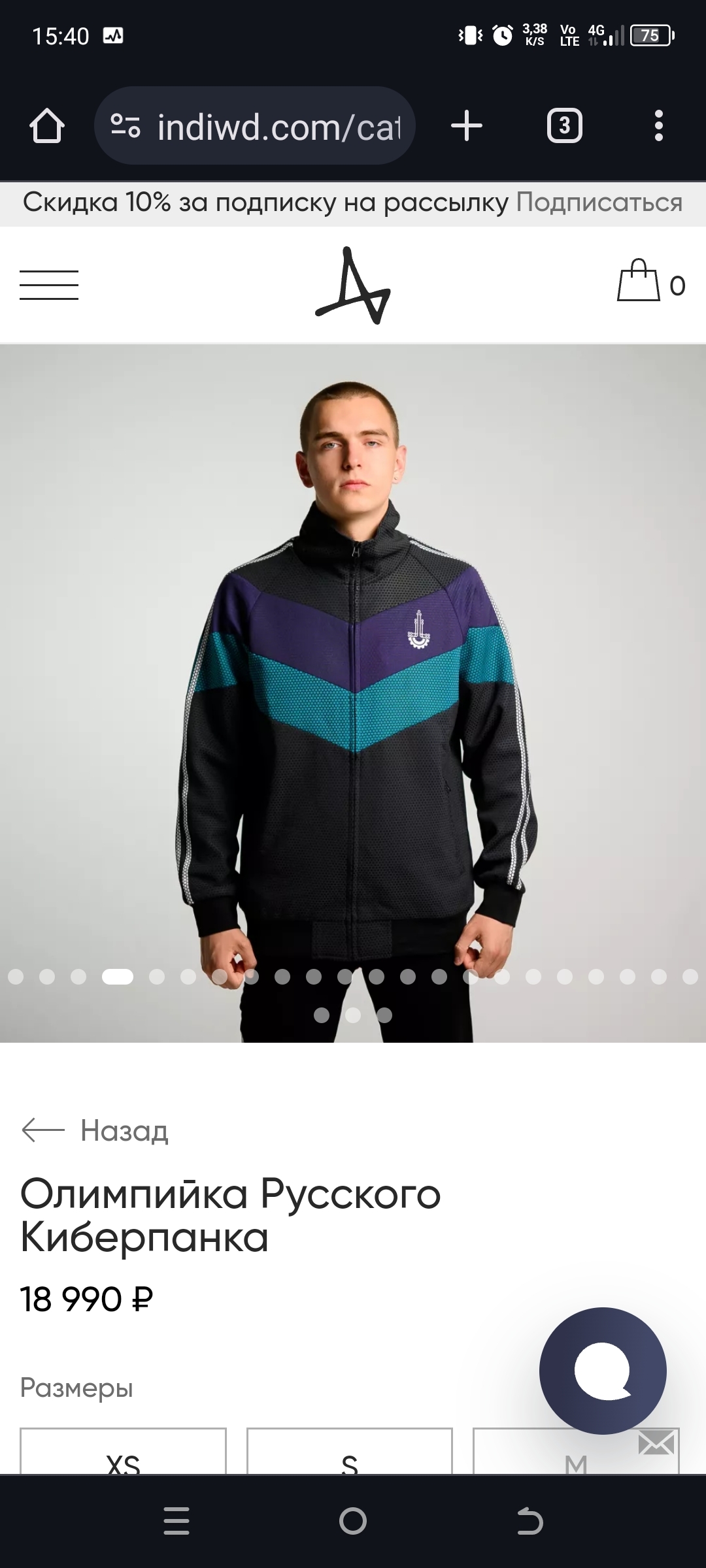Go to the store's logo homepage

click(x=353, y=285)
